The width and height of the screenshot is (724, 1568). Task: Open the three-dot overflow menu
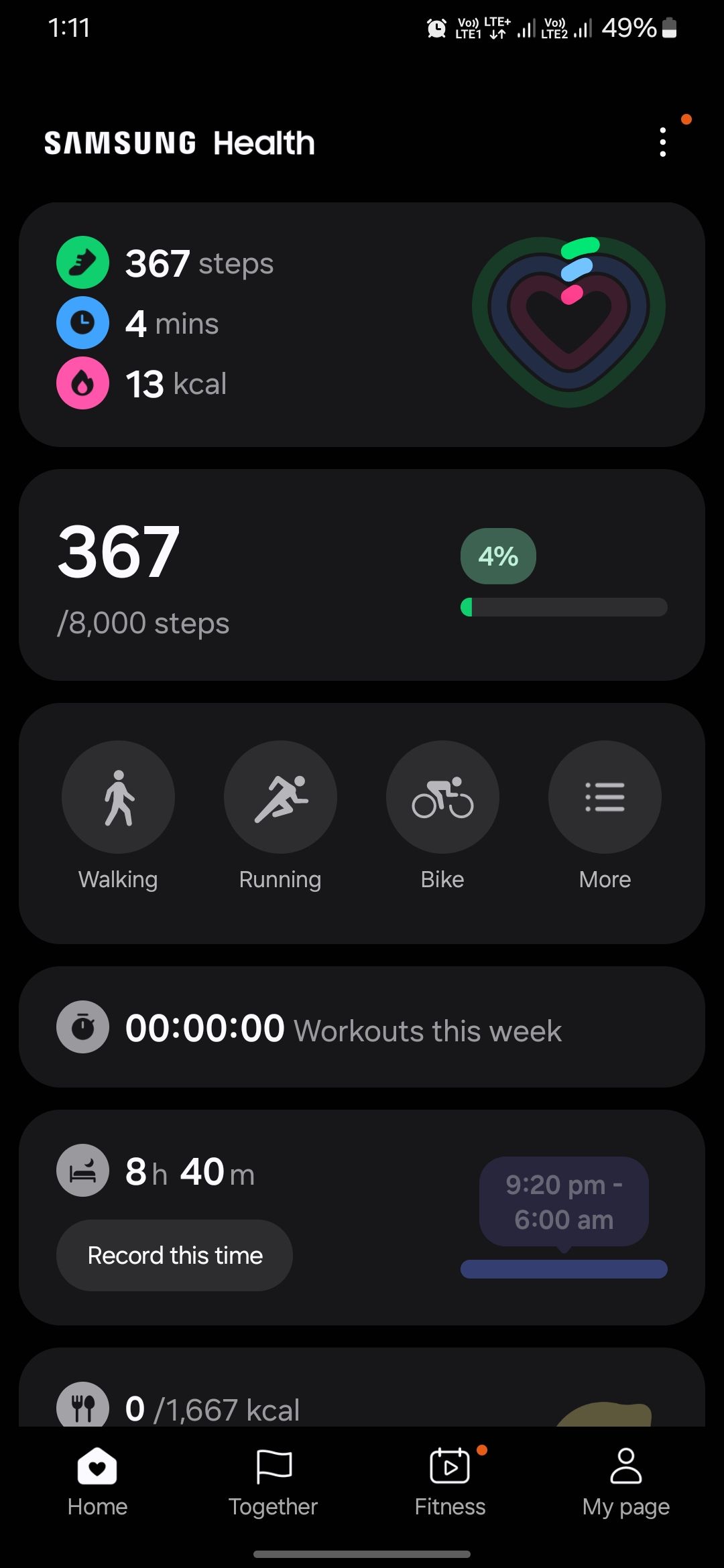[x=662, y=141]
